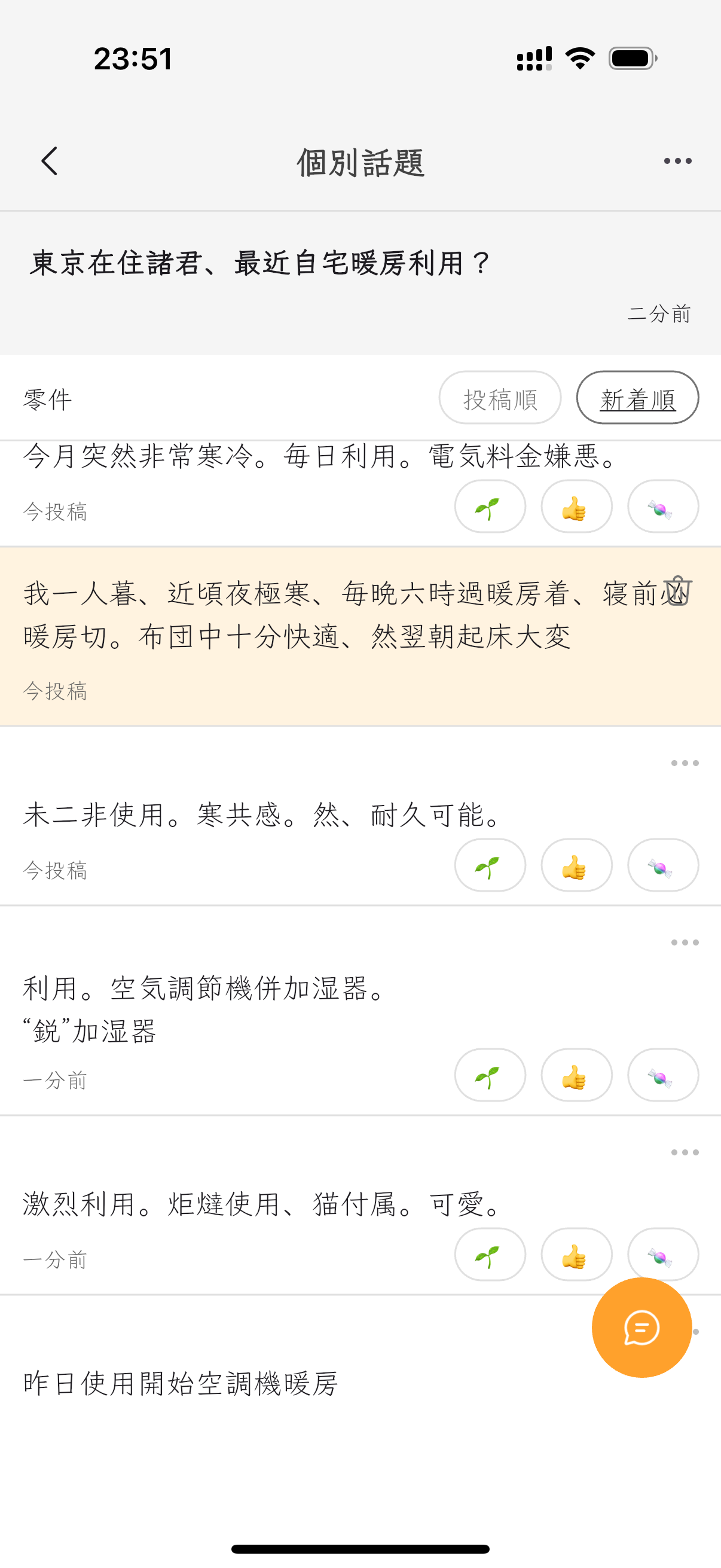
Task: React with sprout on 電気料金嫌悪 comment
Action: click(490, 507)
